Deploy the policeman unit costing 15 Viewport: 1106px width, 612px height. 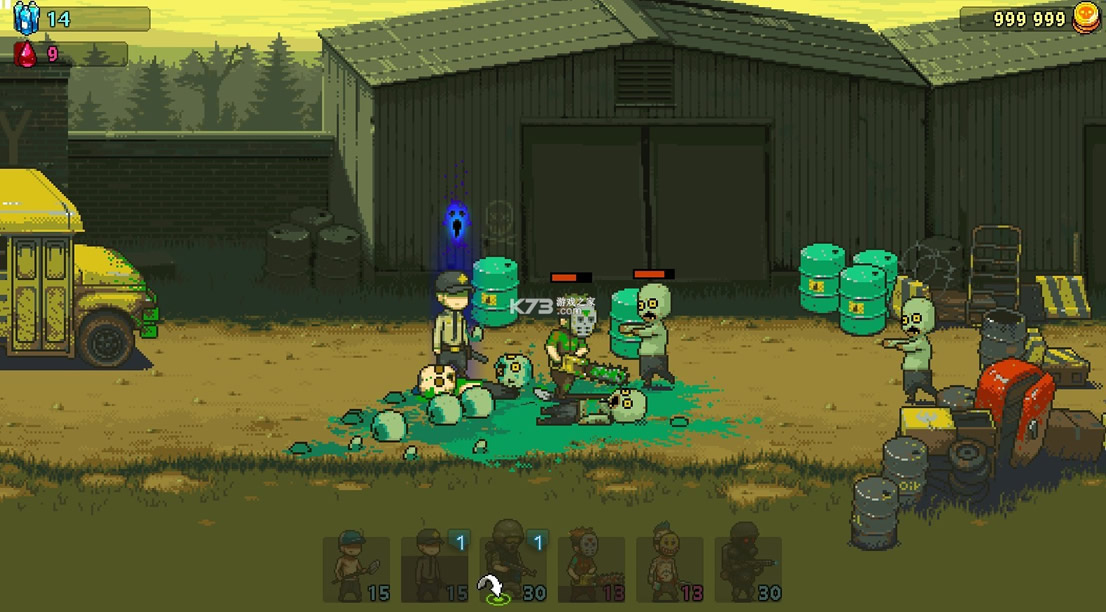(435, 568)
